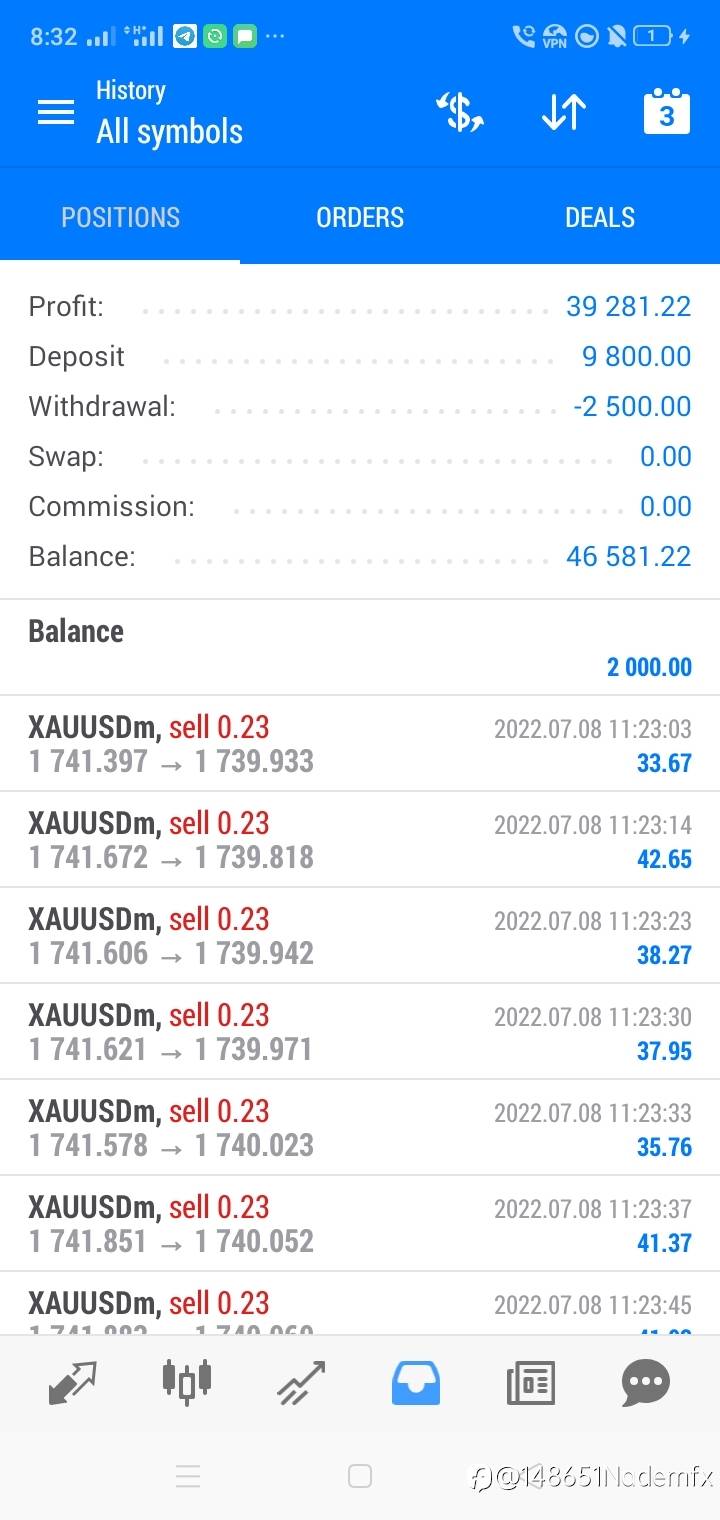The height and width of the screenshot is (1520, 720).
Task: Open the hamburger drawer menu
Action: coord(56,112)
